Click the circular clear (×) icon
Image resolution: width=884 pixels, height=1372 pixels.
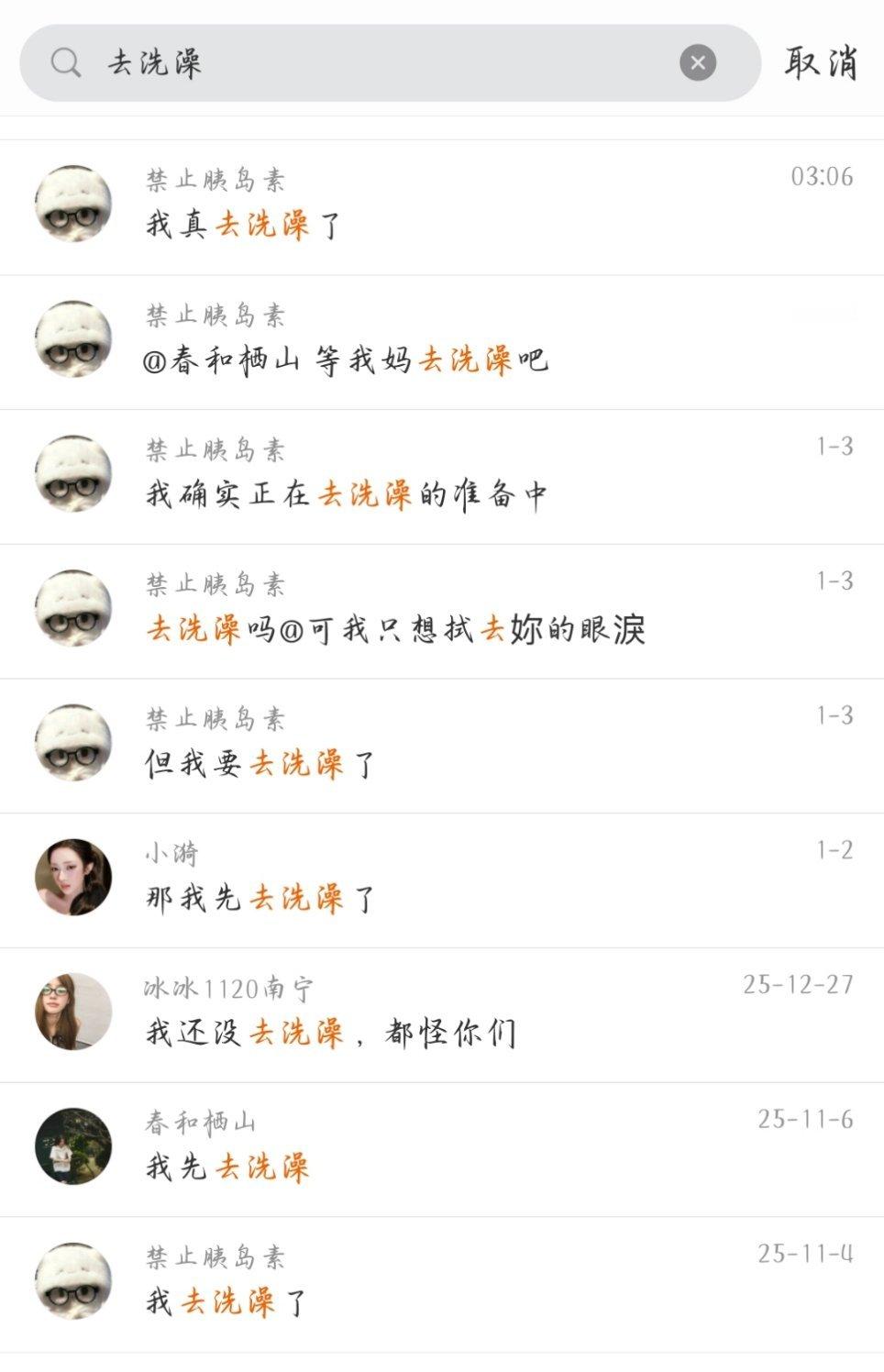[699, 61]
